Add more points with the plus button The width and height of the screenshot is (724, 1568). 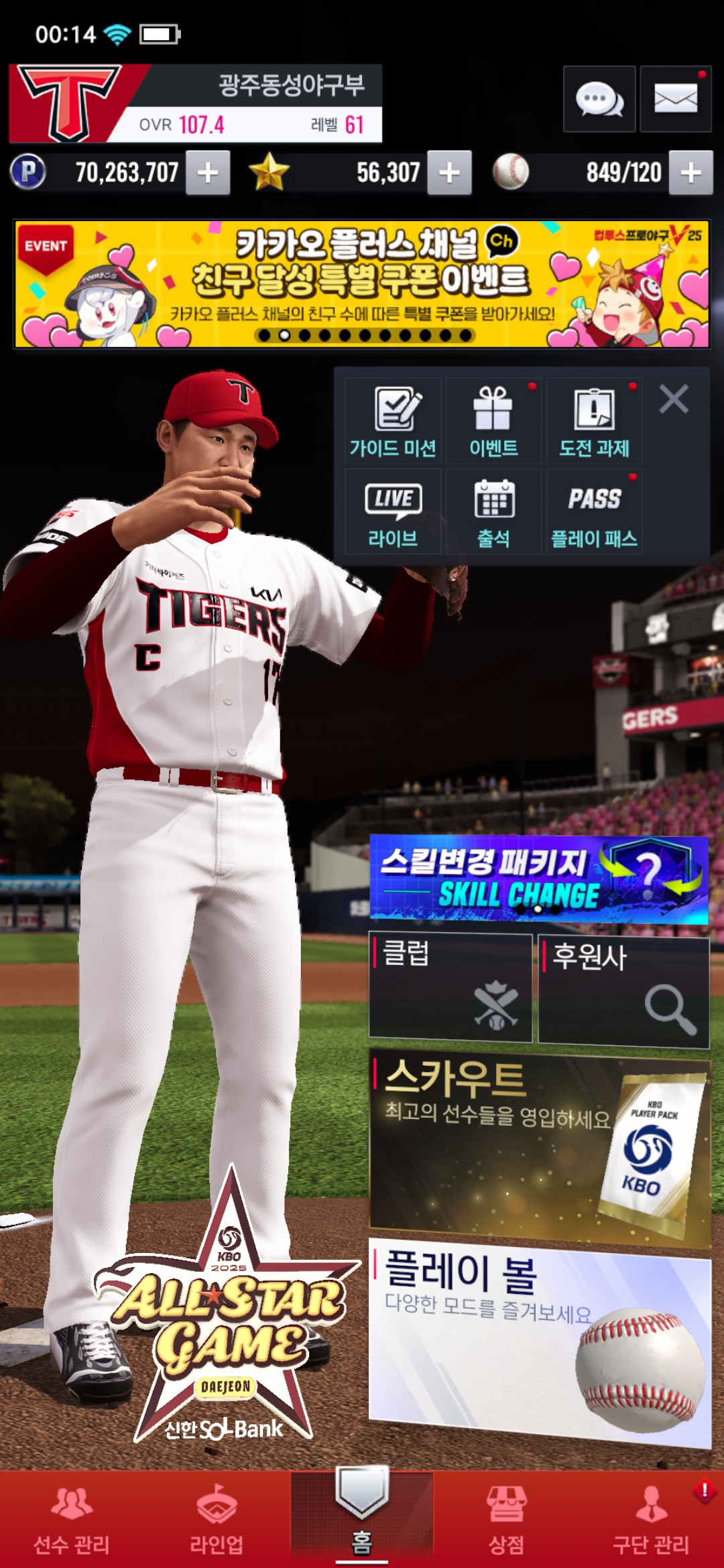tap(208, 173)
